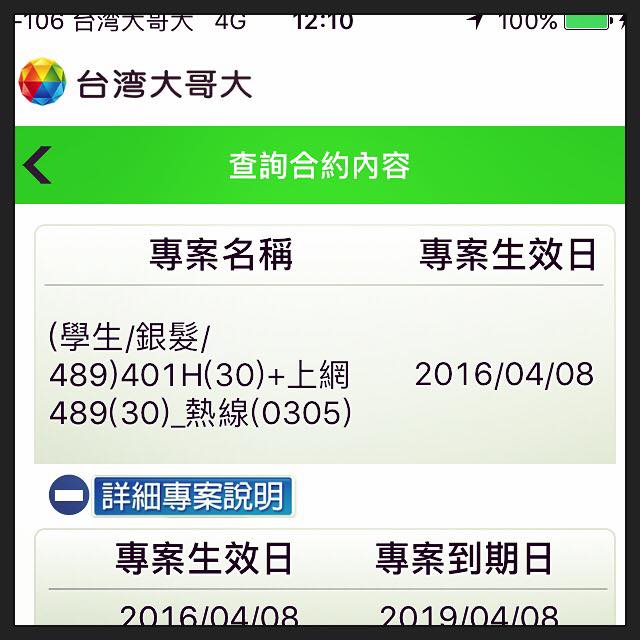Collapse the 詳細專案說明 section

coord(69,496)
